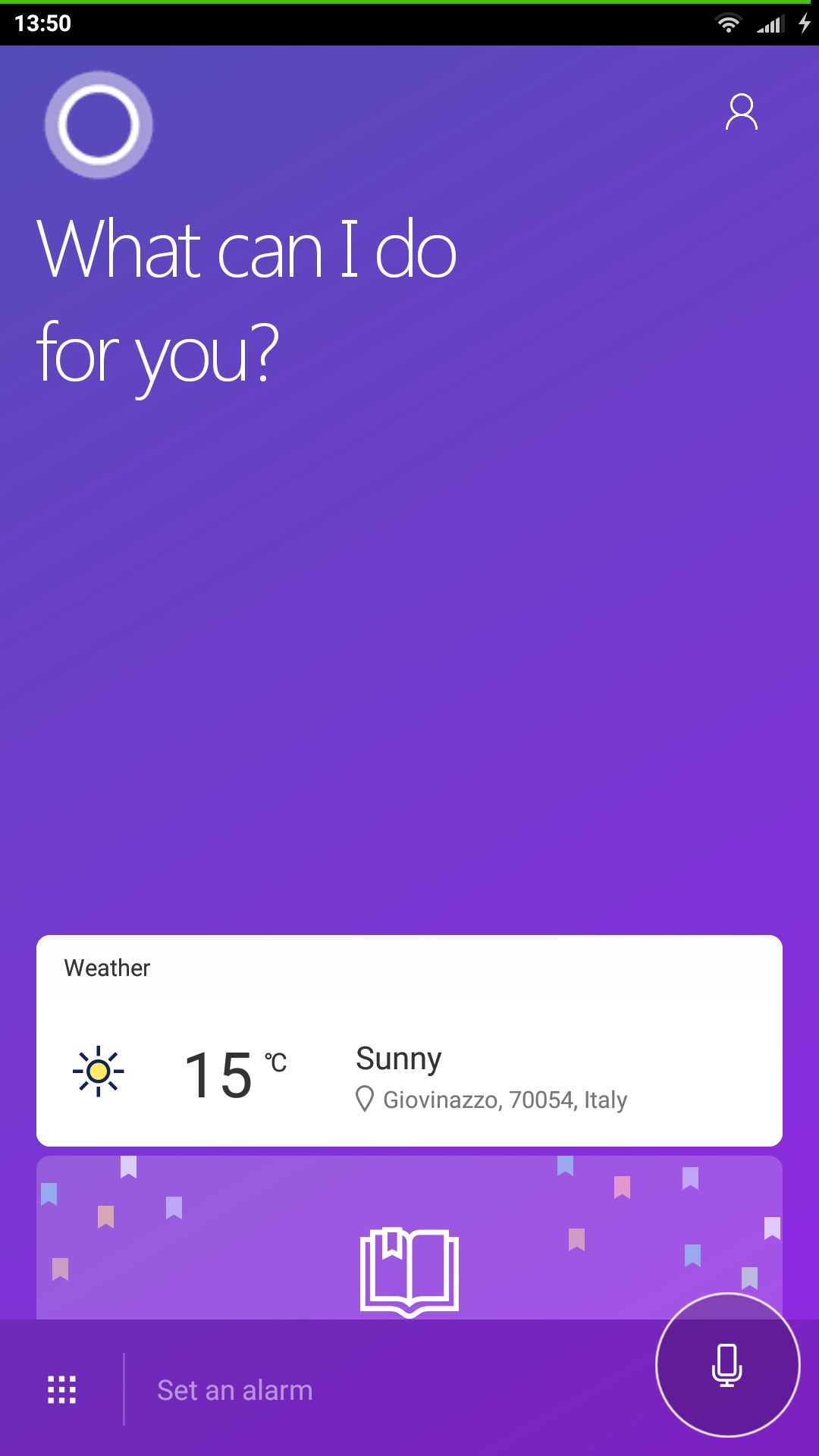819x1456 pixels.
Task: Tap the Cortana circle logo
Action: [x=99, y=125]
